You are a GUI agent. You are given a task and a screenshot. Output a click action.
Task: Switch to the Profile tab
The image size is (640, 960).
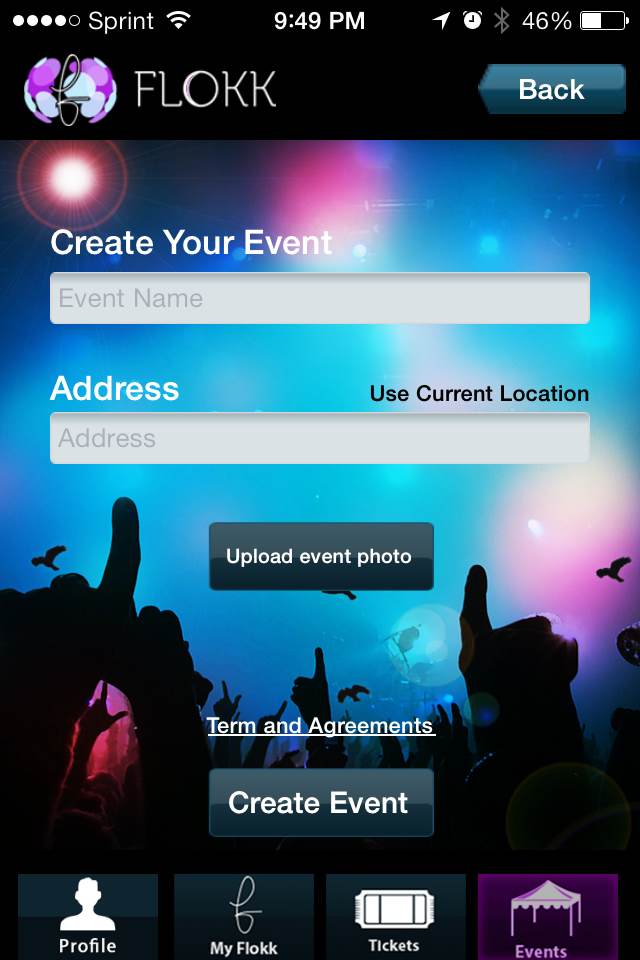click(x=88, y=917)
